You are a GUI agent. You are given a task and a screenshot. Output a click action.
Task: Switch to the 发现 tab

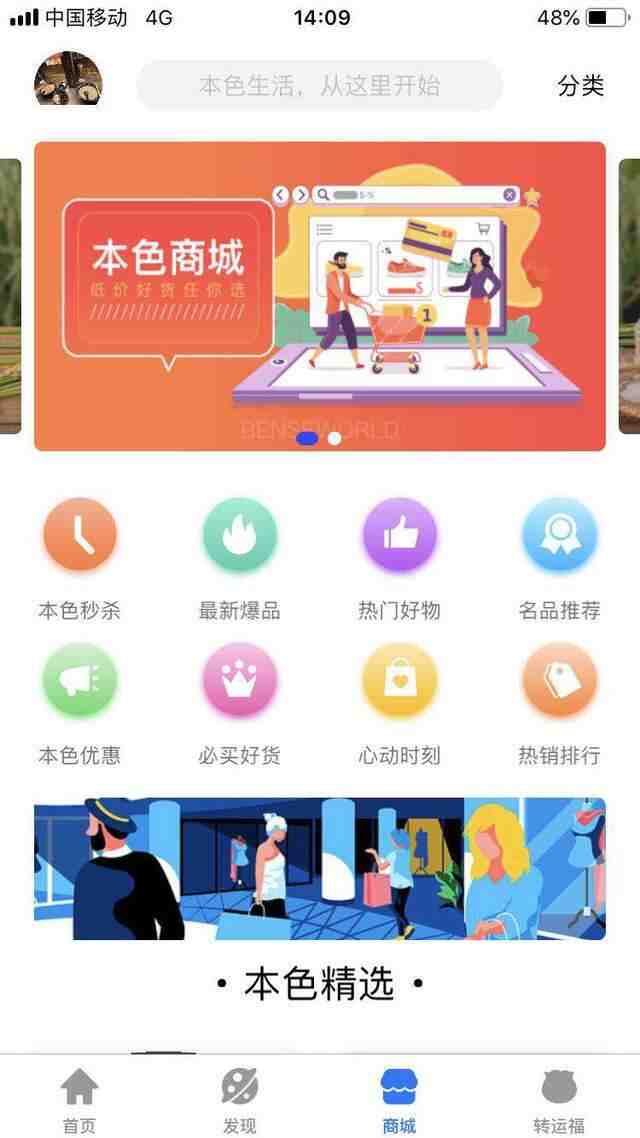pyautogui.click(x=239, y=1098)
